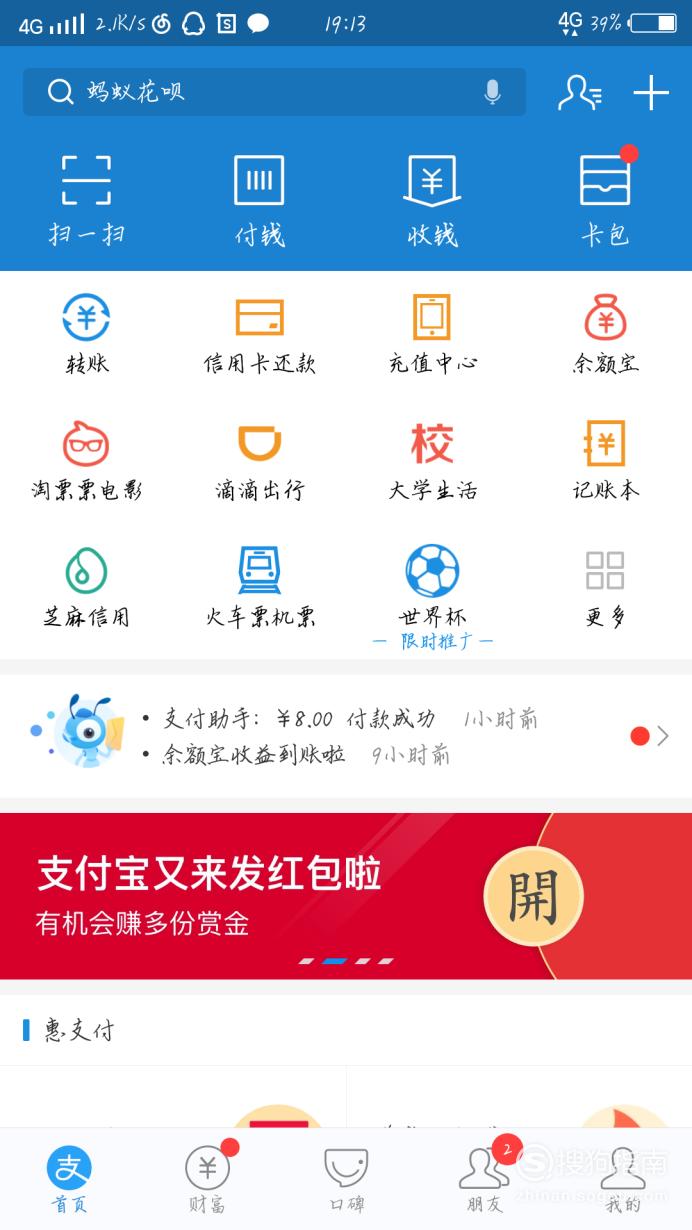The height and width of the screenshot is (1230, 692).
Task: Start voice search with the microphone
Action: 492,92
